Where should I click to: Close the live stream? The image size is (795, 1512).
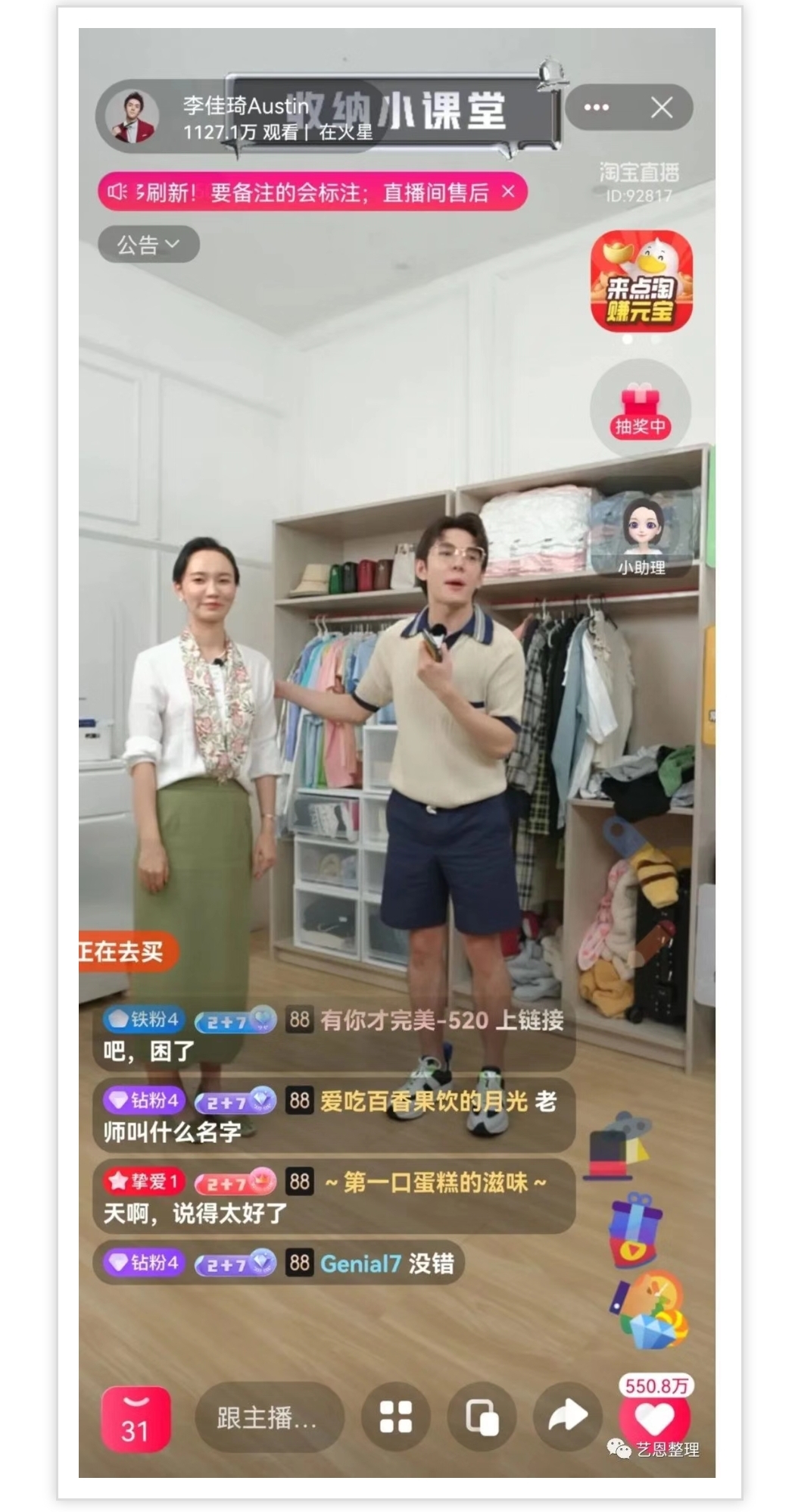[662, 108]
